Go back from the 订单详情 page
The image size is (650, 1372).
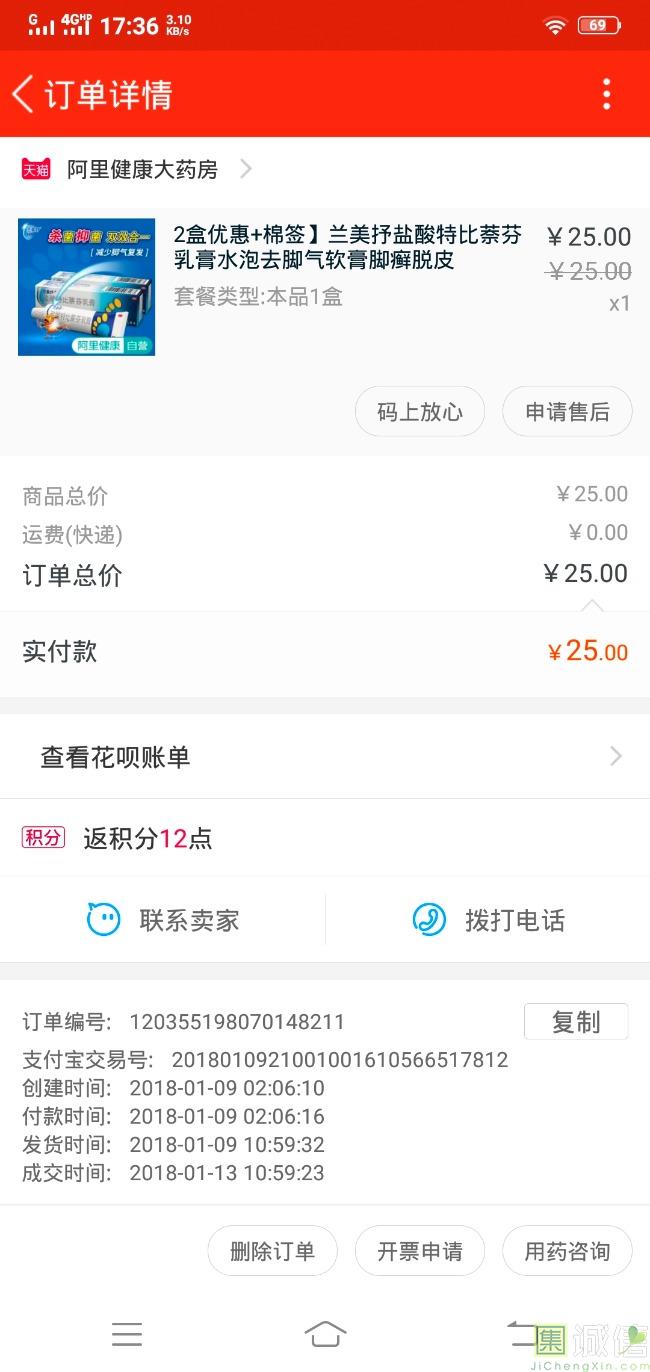23,95
